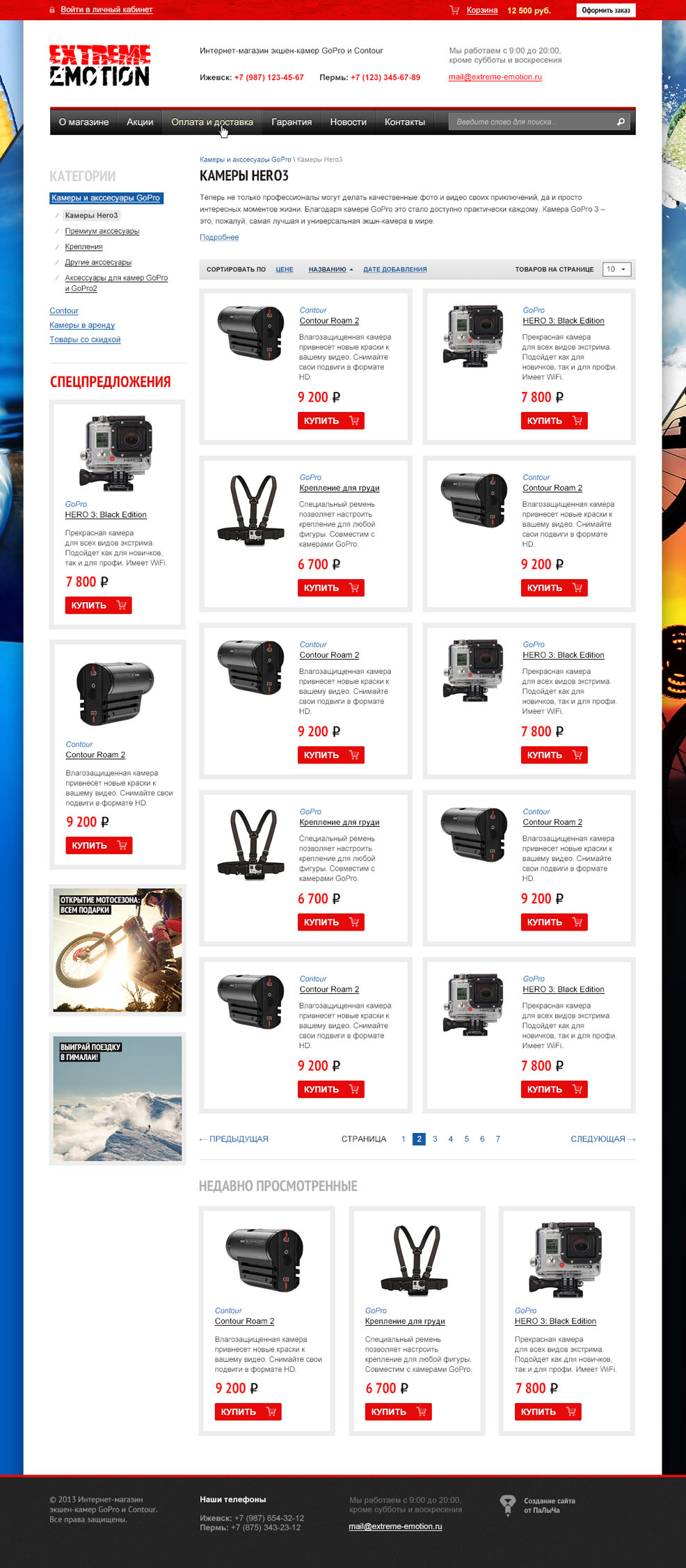Open the Оплата и доставка menu item

(212, 122)
